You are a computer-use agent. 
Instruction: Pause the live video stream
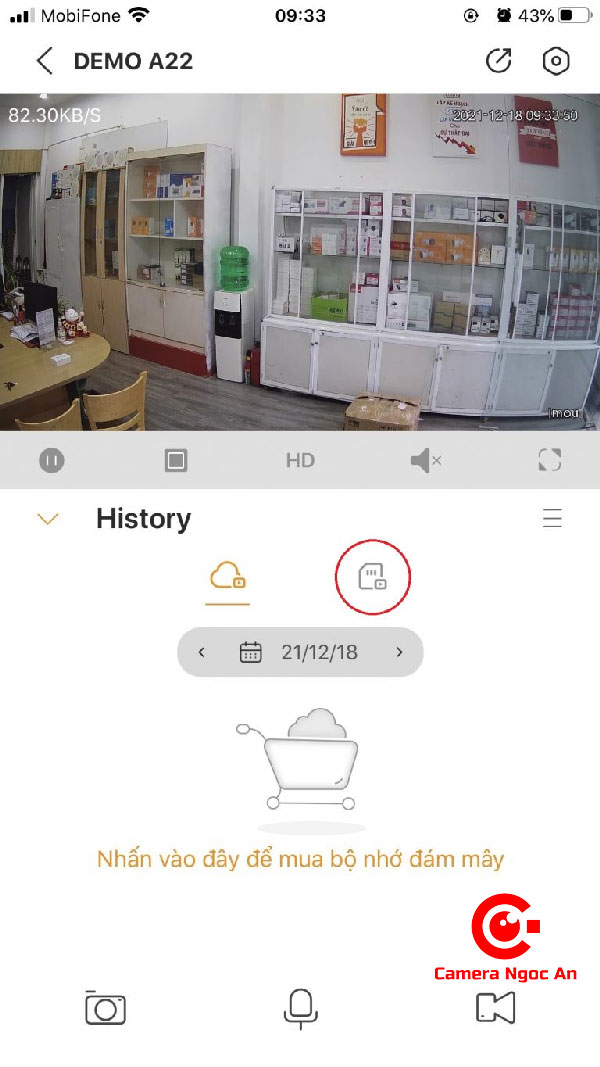coord(52,460)
